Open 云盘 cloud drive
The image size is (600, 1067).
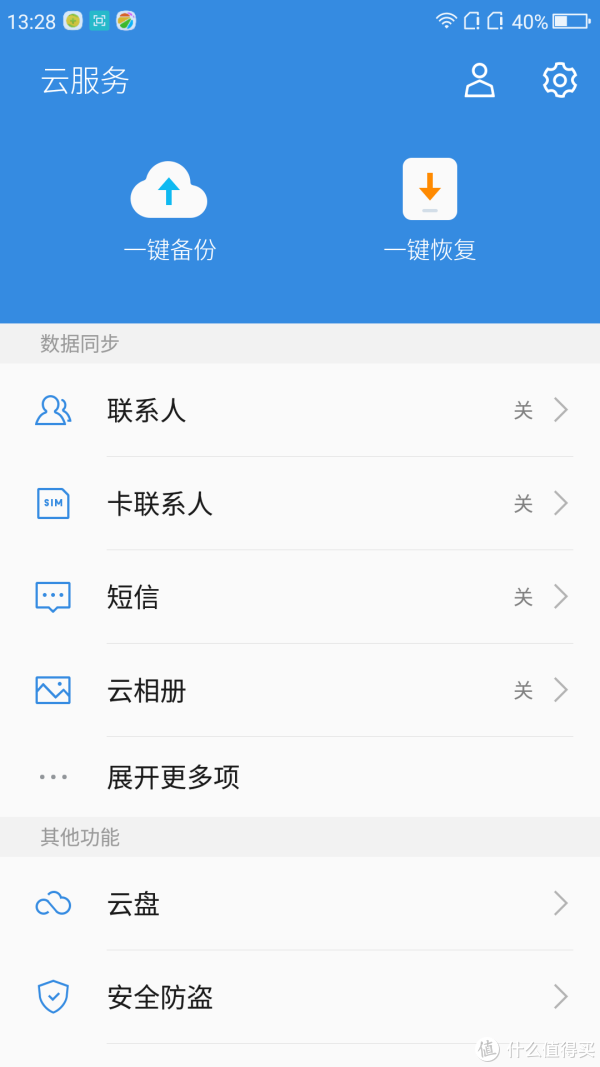click(300, 904)
